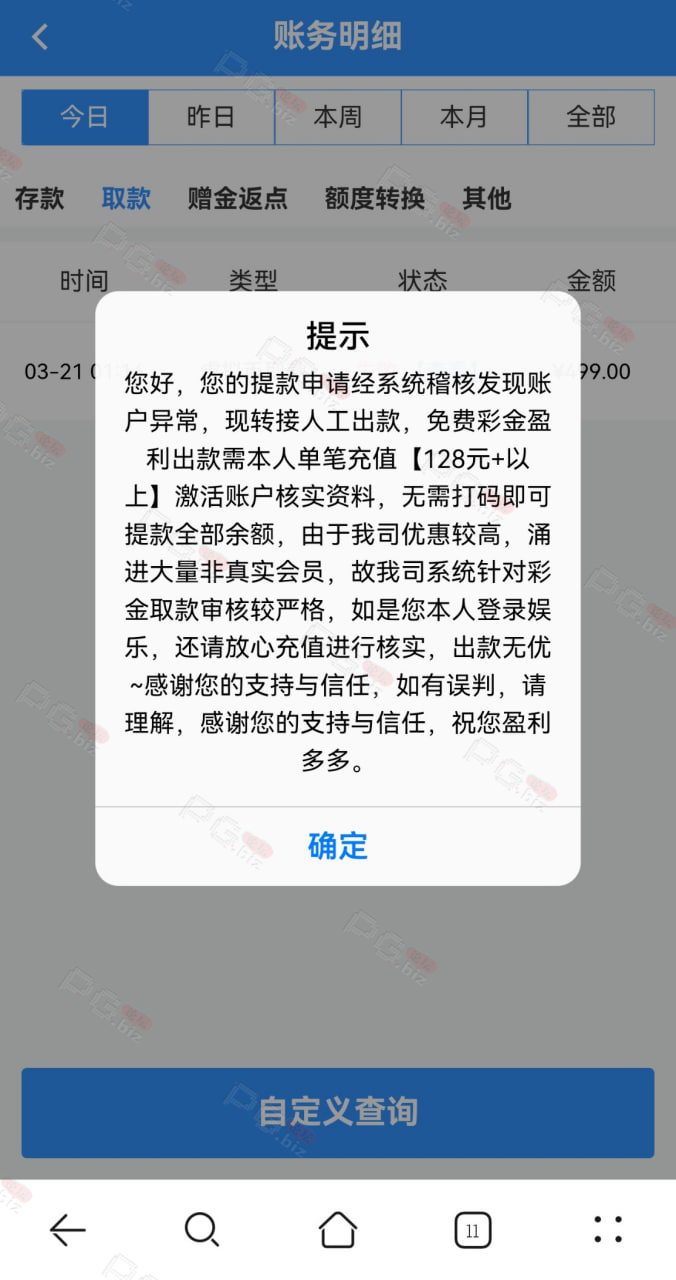Show records for 本周

338,117
